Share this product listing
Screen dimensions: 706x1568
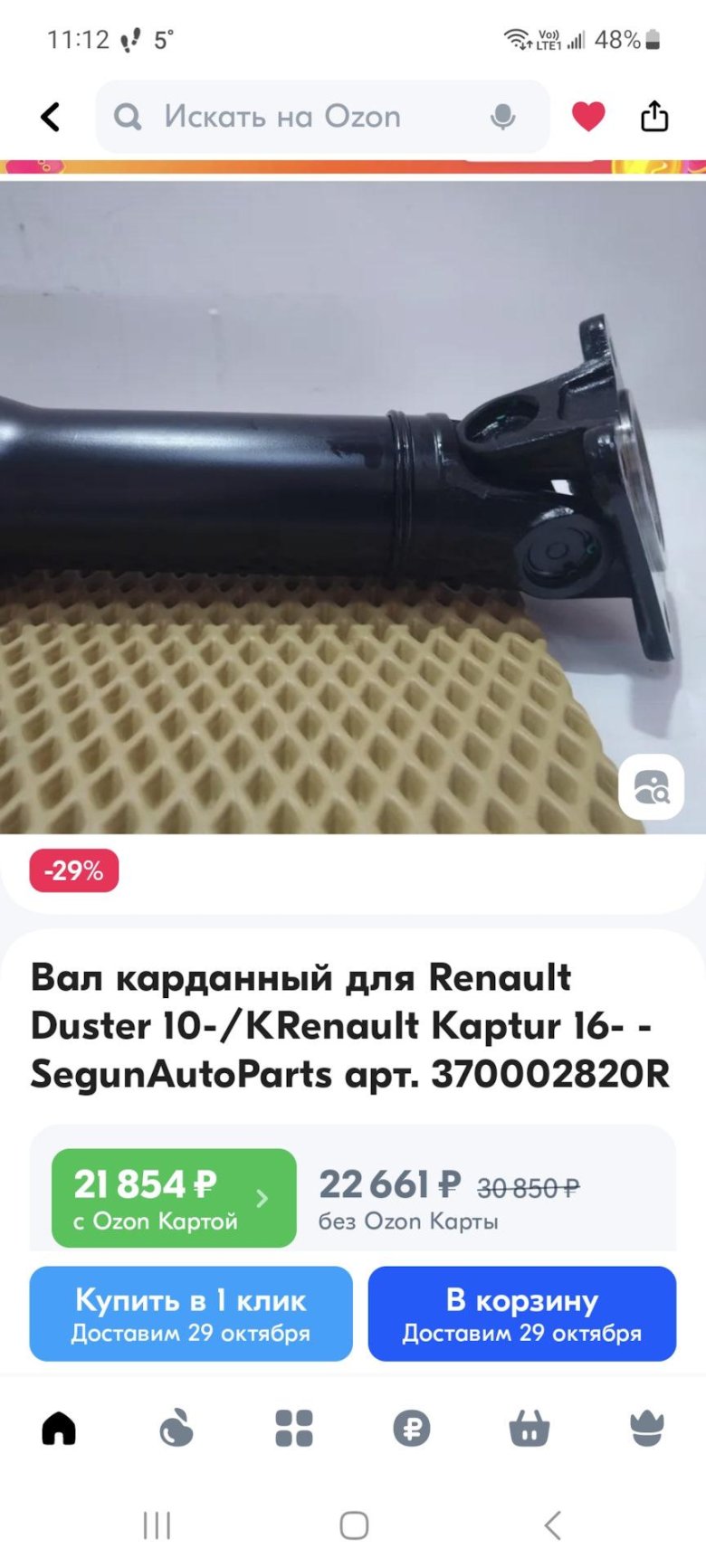coord(654,117)
